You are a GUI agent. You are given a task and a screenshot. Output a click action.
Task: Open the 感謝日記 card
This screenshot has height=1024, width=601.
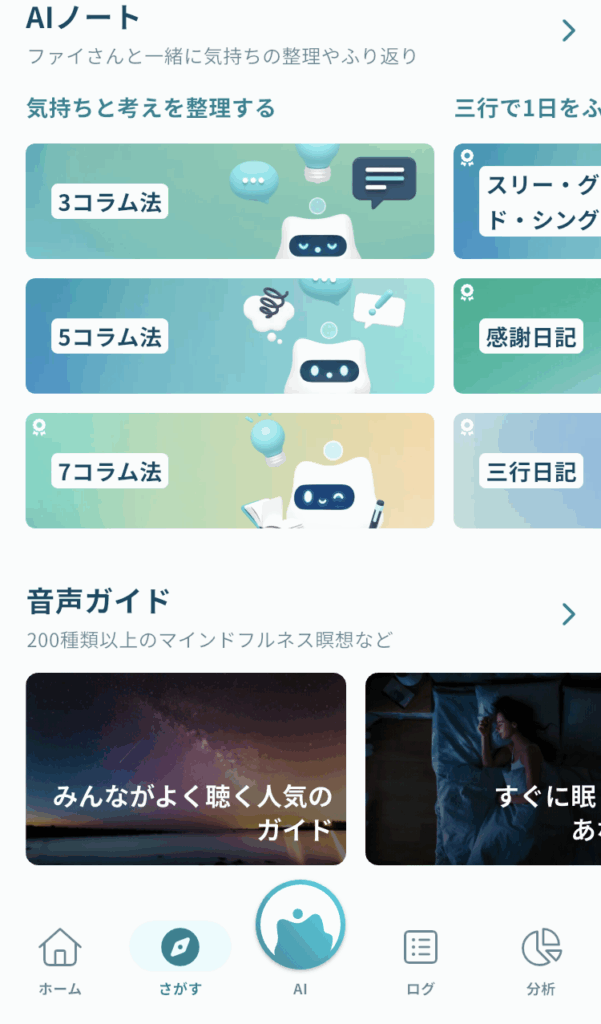(527, 336)
